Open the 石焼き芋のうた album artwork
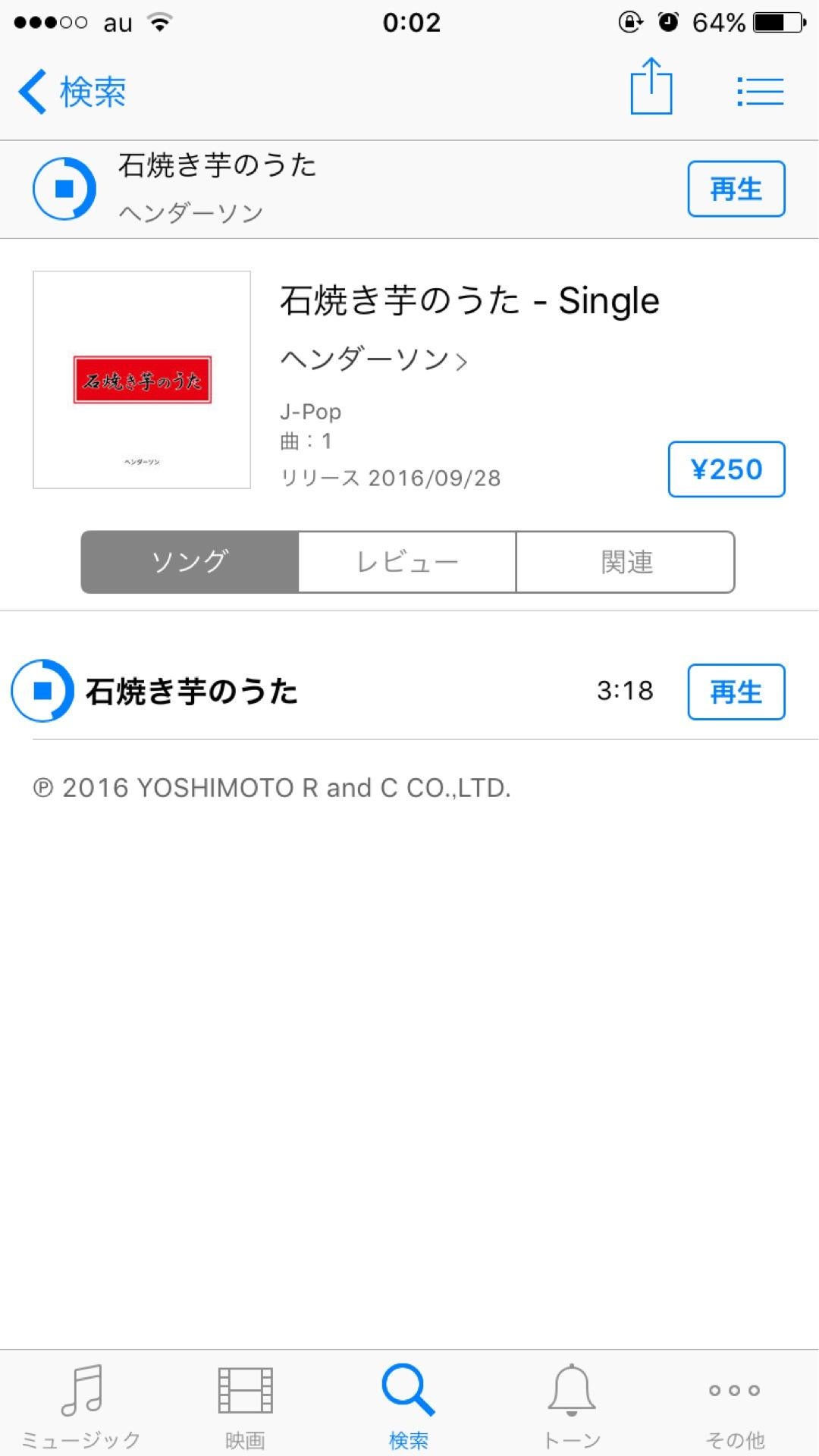Image resolution: width=819 pixels, height=1456 pixels. click(142, 380)
